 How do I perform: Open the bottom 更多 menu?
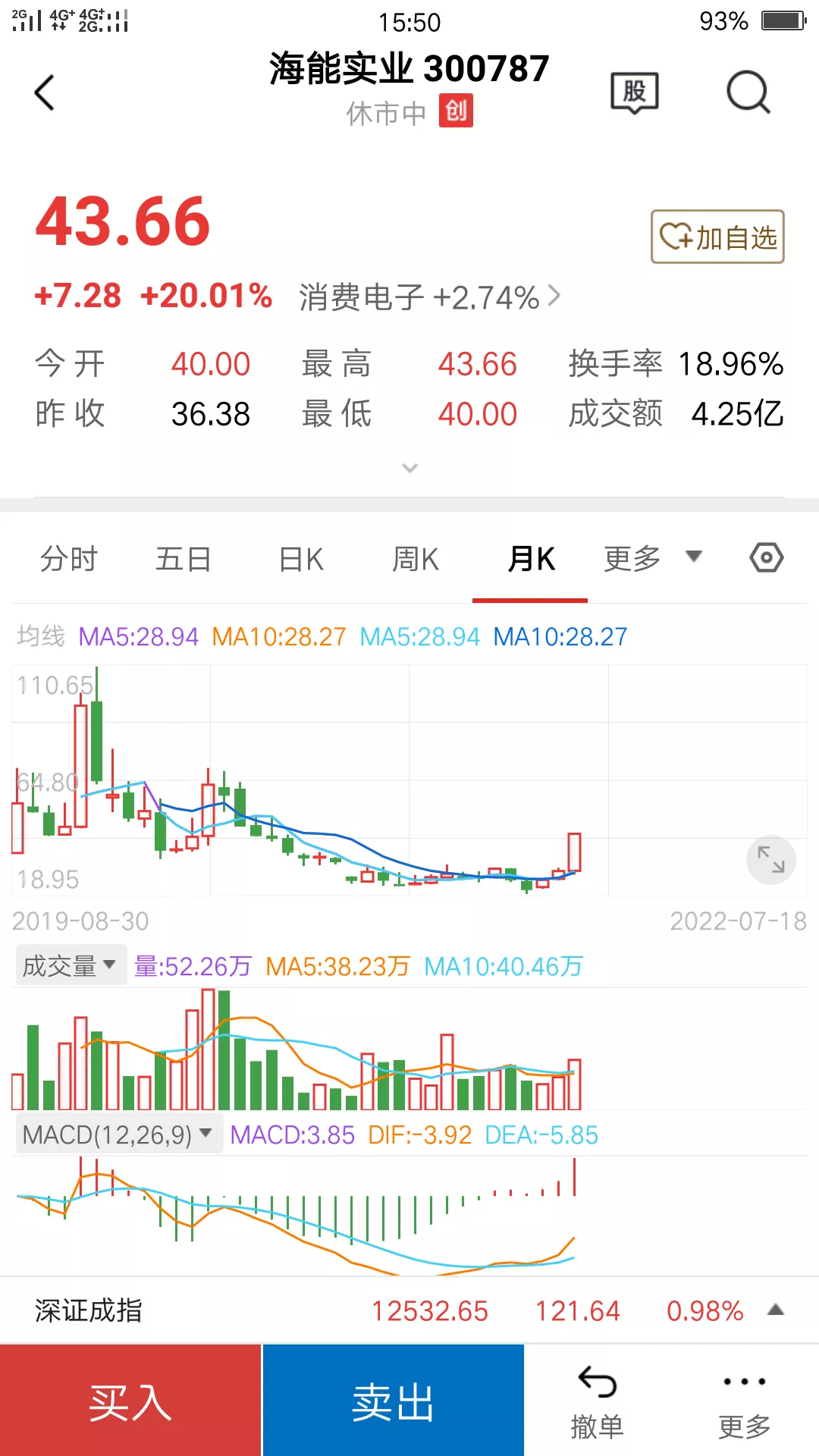tap(745, 1402)
